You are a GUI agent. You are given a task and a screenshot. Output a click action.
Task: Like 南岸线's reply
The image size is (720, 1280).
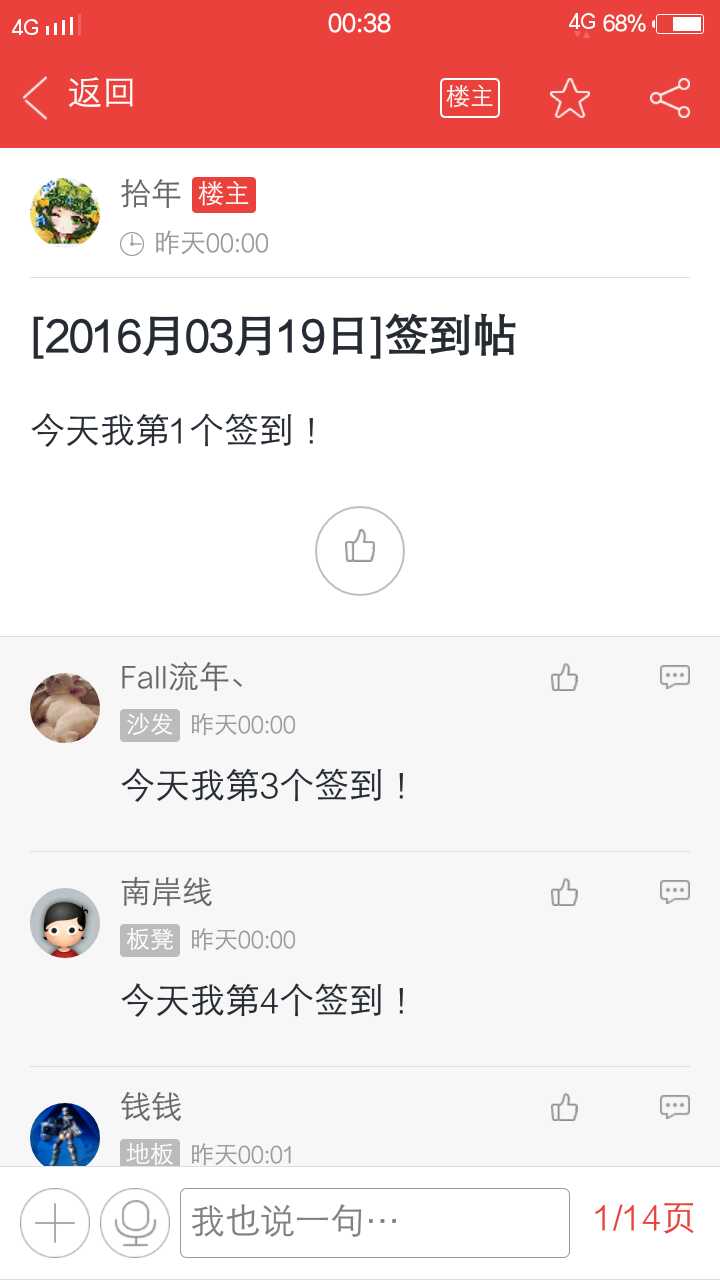coord(565,892)
